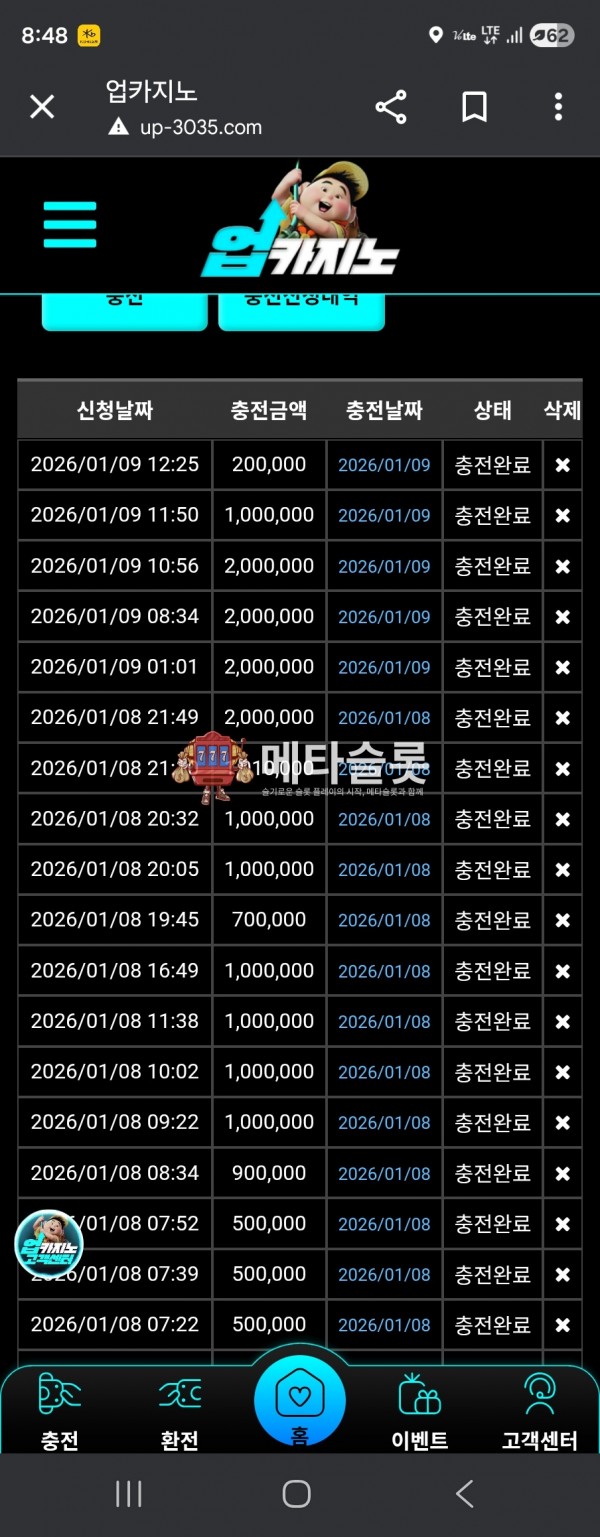Go back with the system back button
This screenshot has height=1537, width=600.
pyautogui.click(x=464, y=1494)
